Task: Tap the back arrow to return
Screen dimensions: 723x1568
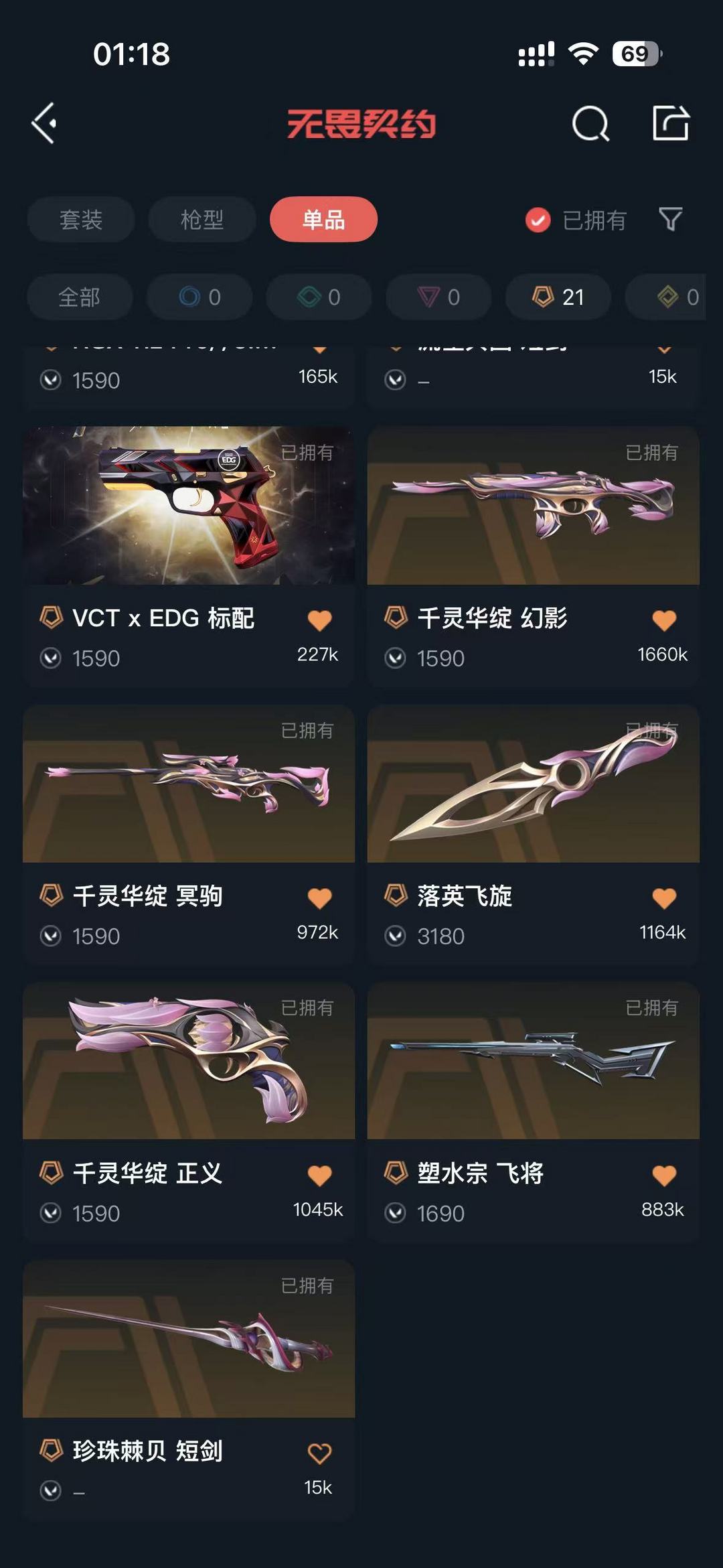Action: (x=43, y=123)
